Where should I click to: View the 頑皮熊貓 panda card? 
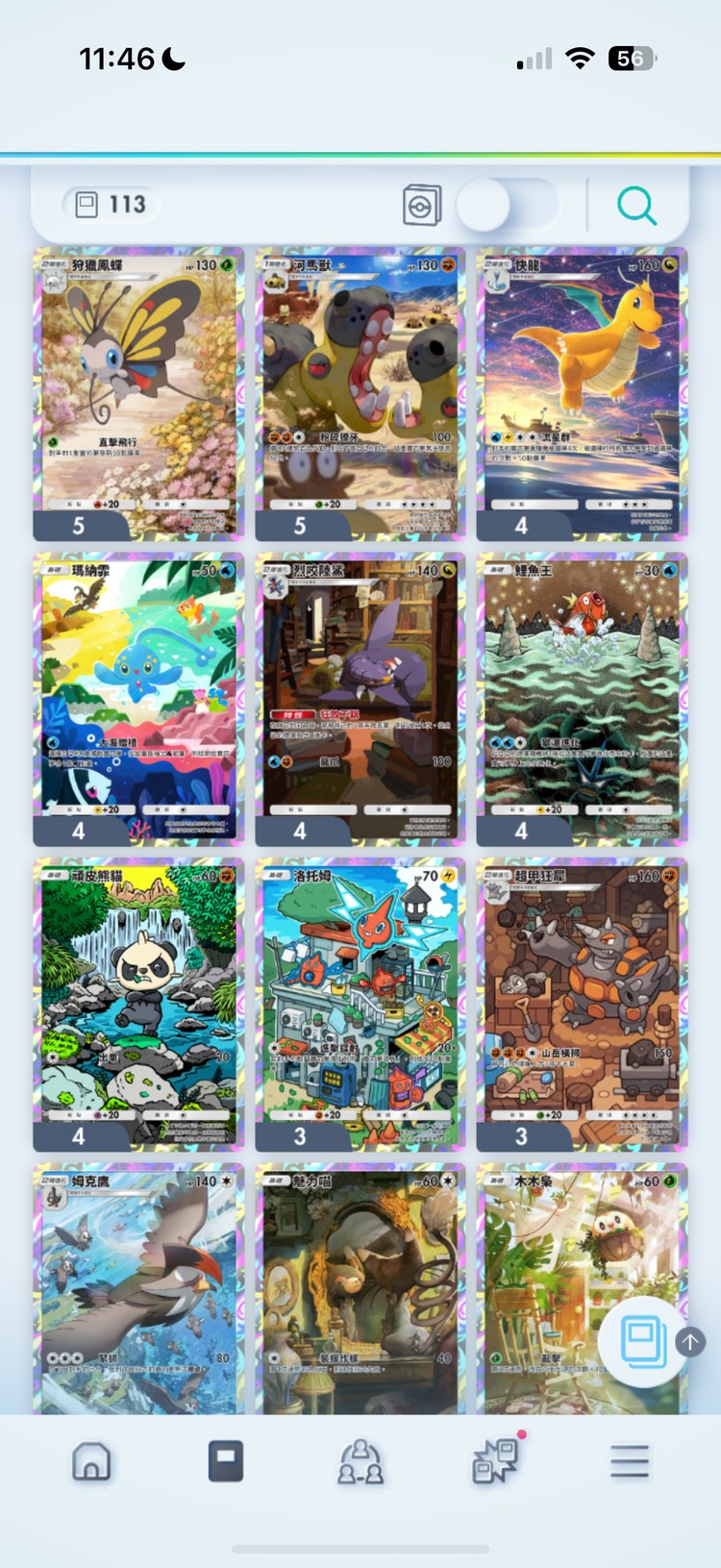[138, 996]
